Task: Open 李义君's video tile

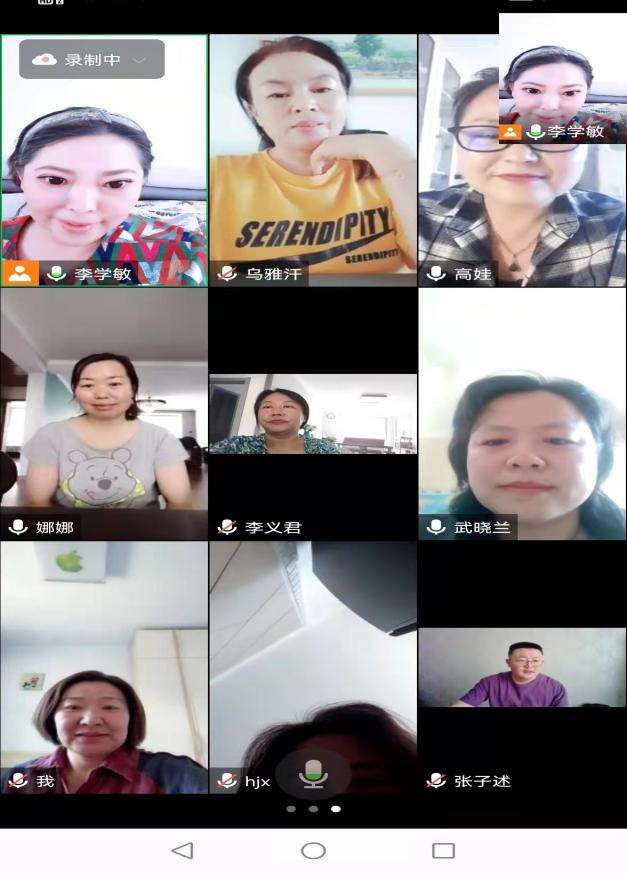Action: (x=313, y=415)
